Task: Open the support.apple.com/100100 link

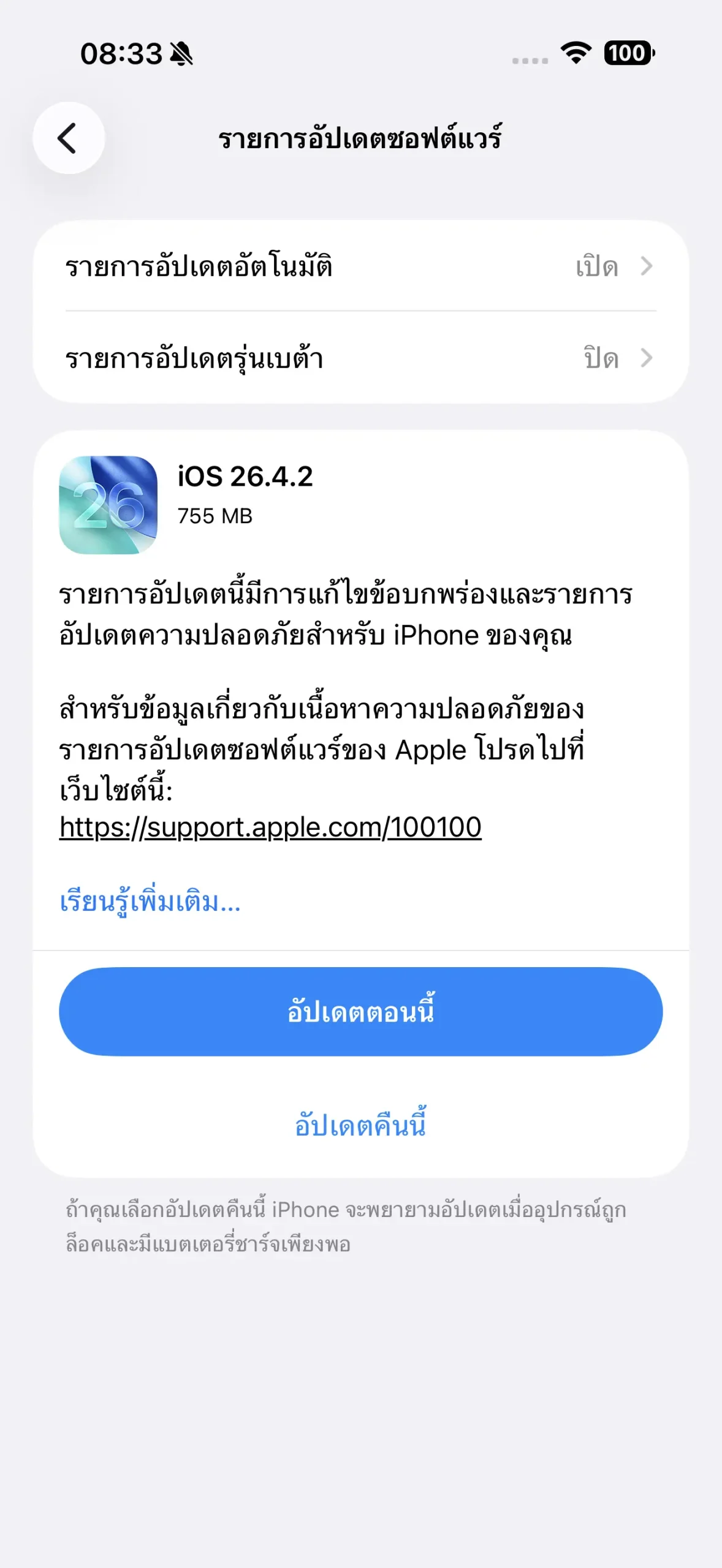Action: click(270, 827)
